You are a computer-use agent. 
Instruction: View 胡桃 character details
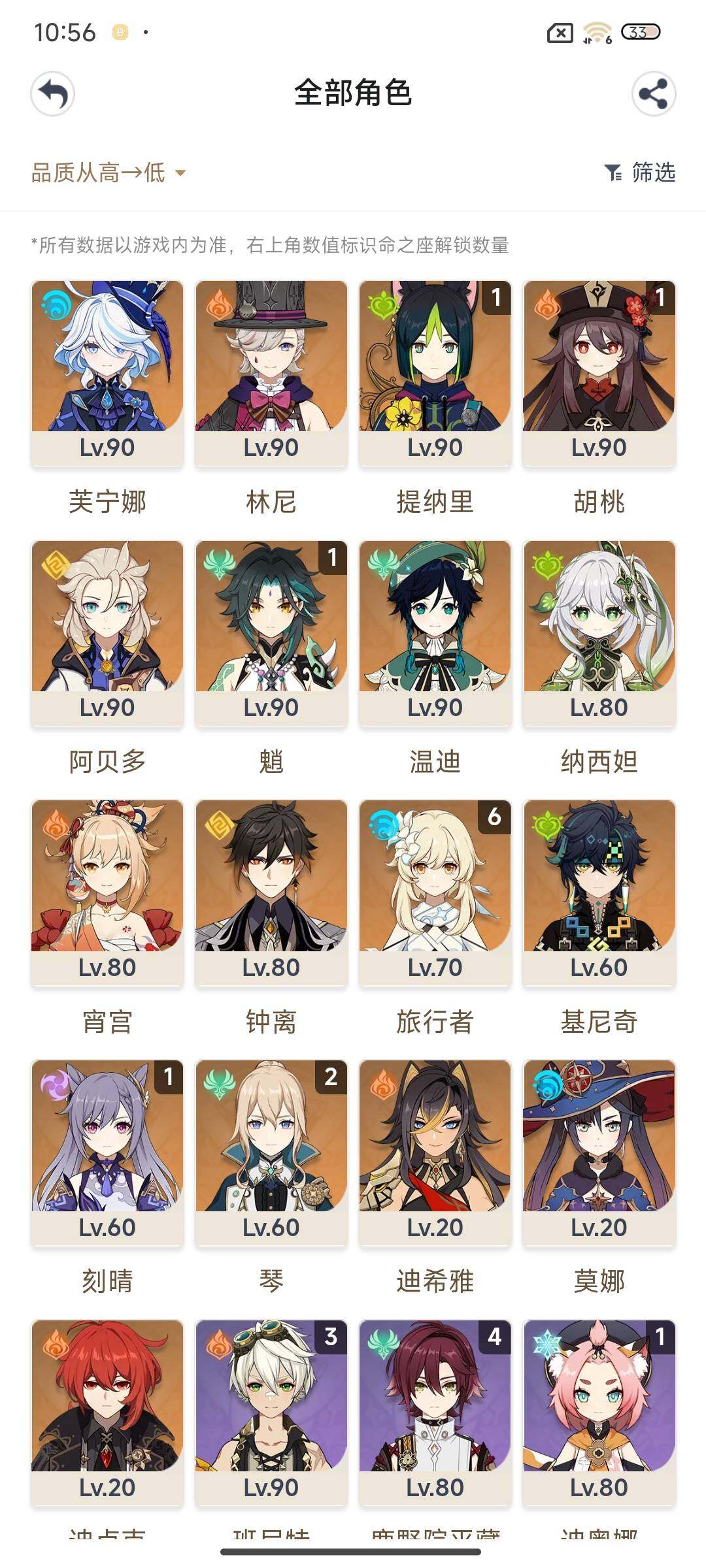(599, 372)
